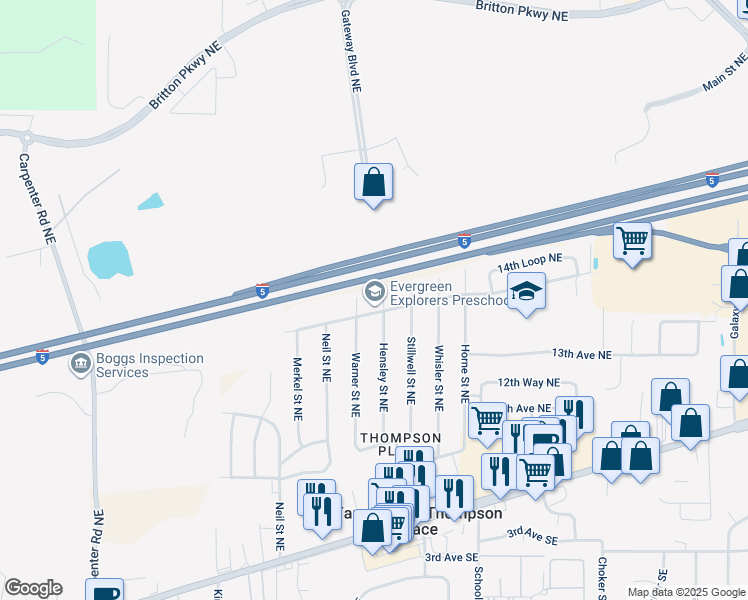The image size is (748, 600).
Task: Open Boggs Inspection Services place marker
Action: tap(81, 365)
